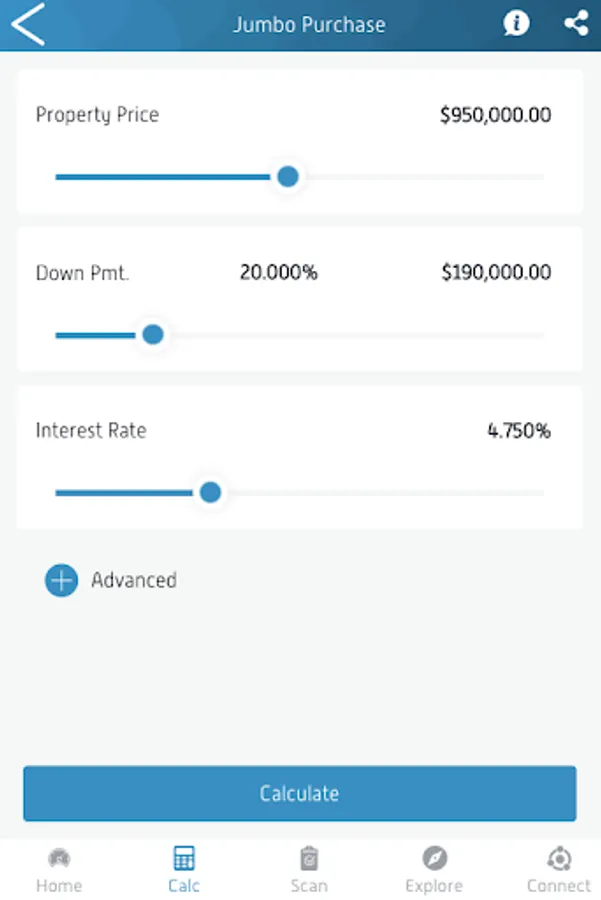Hit the Calculate button

(x=300, y=794)
